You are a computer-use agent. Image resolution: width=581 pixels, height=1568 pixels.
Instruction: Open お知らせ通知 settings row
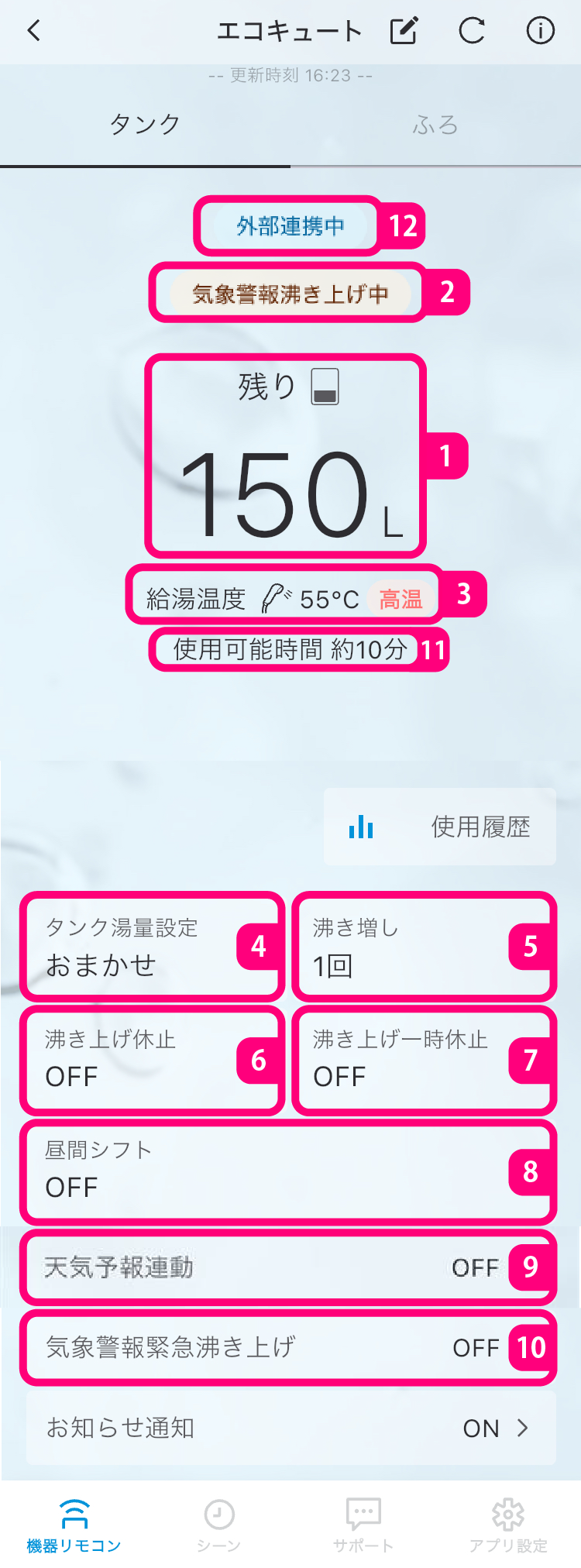pyautogui.click(x=290, y=1428)
